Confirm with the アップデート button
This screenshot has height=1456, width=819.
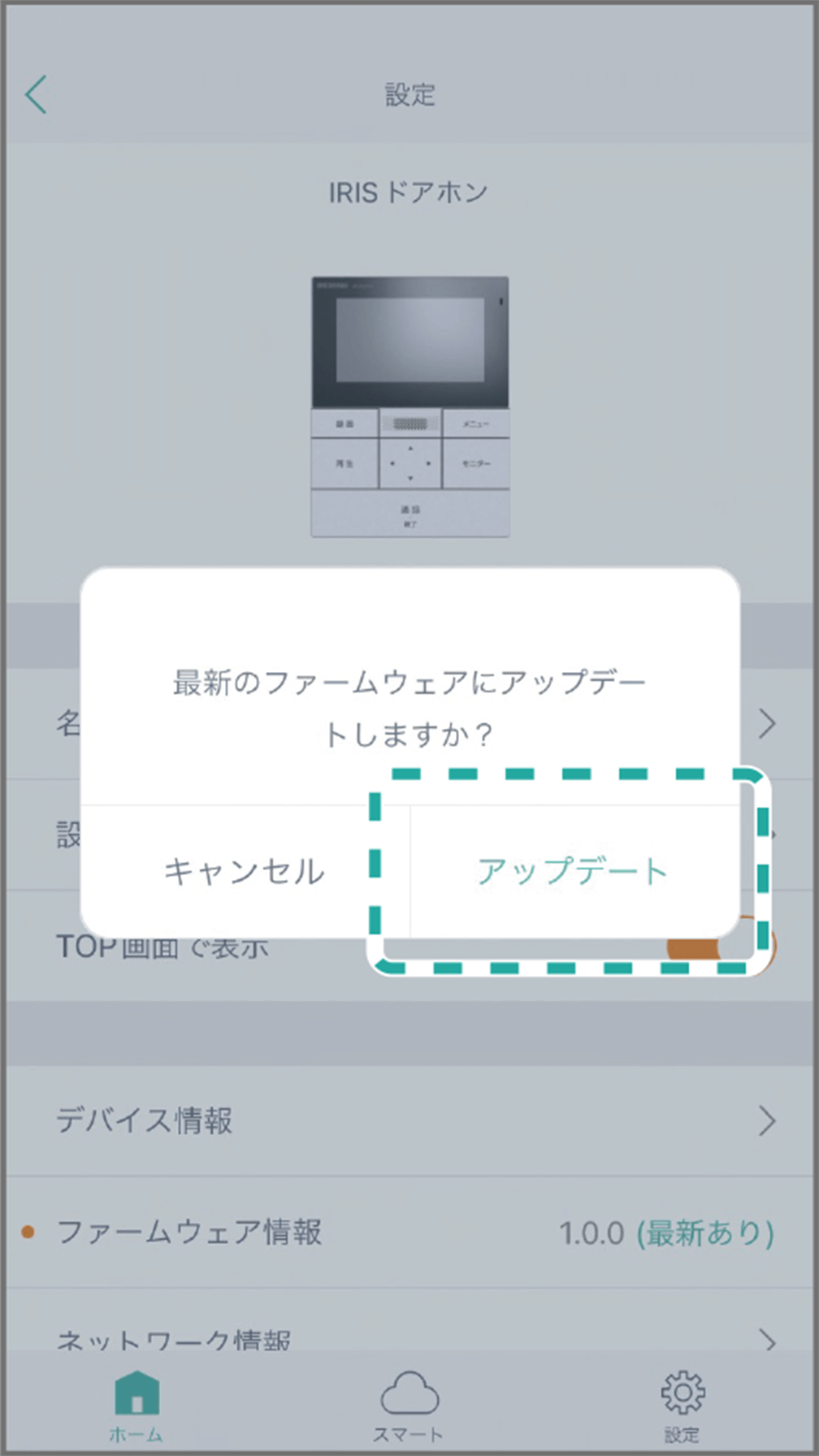(573, 871)
